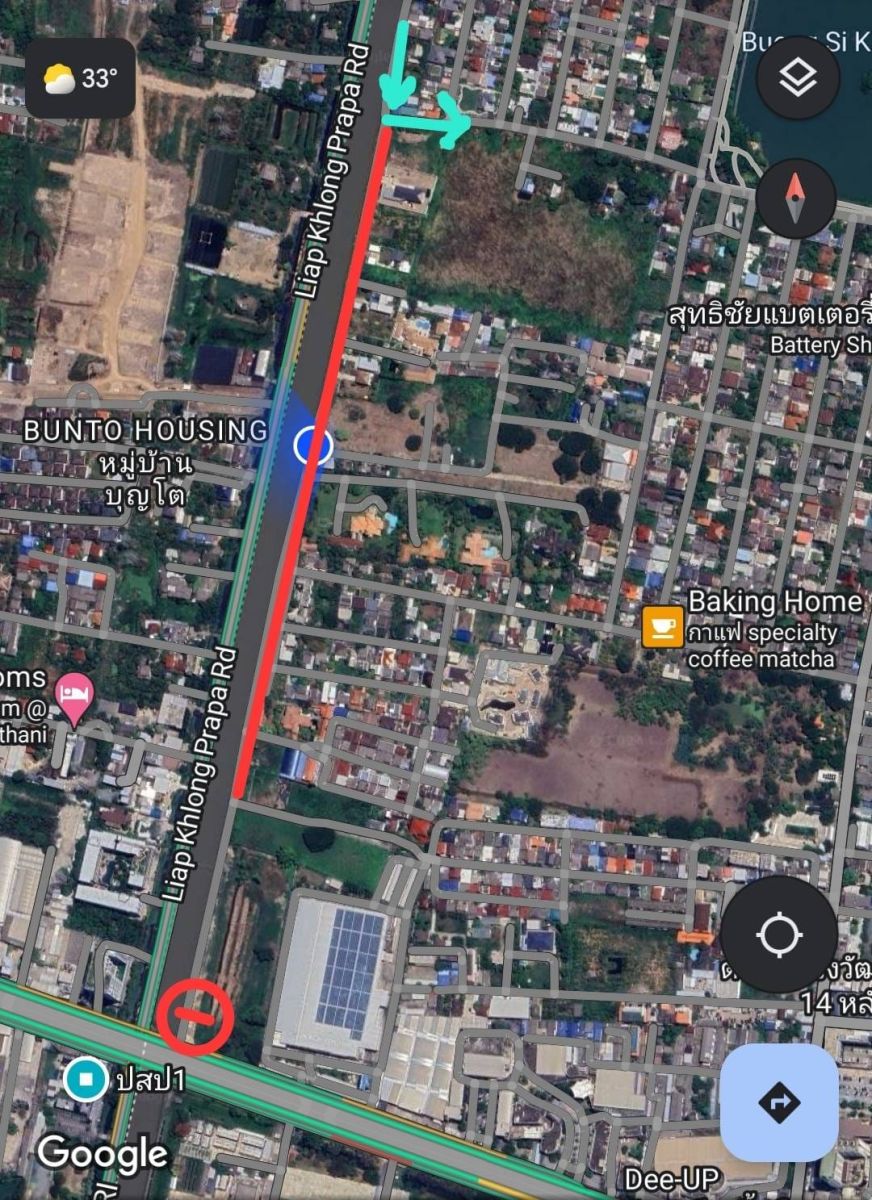The width and height of the screenshot is (872, 1200).
Task: Tap the compass to reorient north
Action: pos(795,198)
